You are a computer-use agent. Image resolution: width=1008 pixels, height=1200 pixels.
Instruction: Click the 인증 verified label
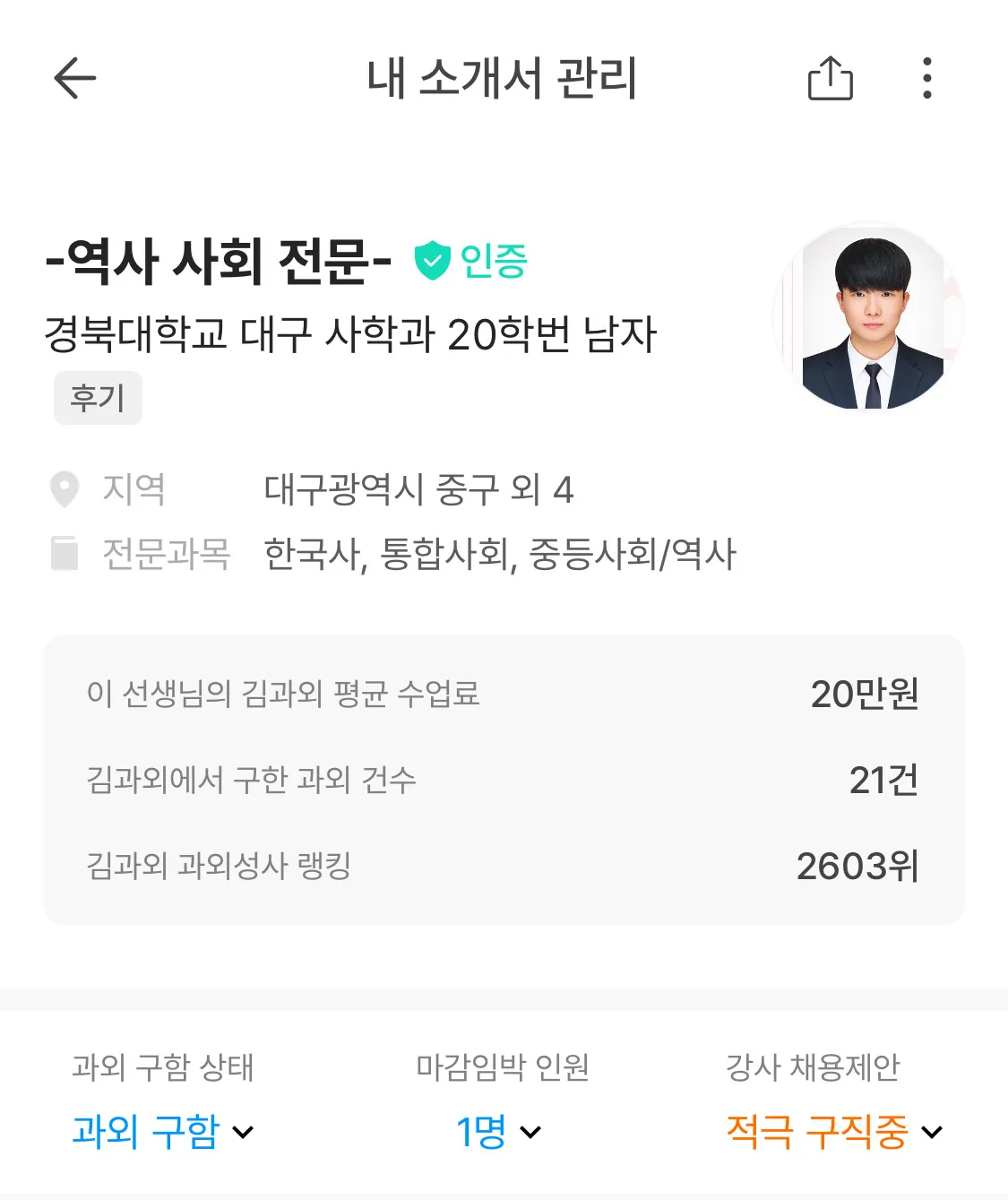494,262
